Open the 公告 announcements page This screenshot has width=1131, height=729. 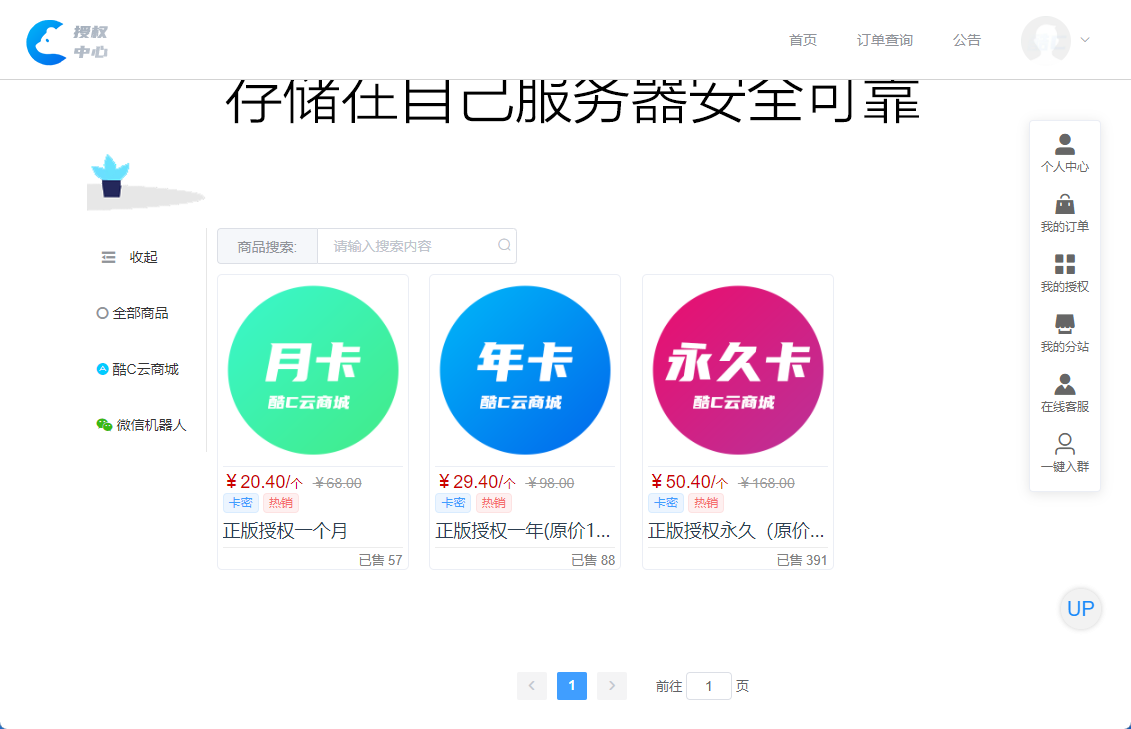click(x=966, y=40)
